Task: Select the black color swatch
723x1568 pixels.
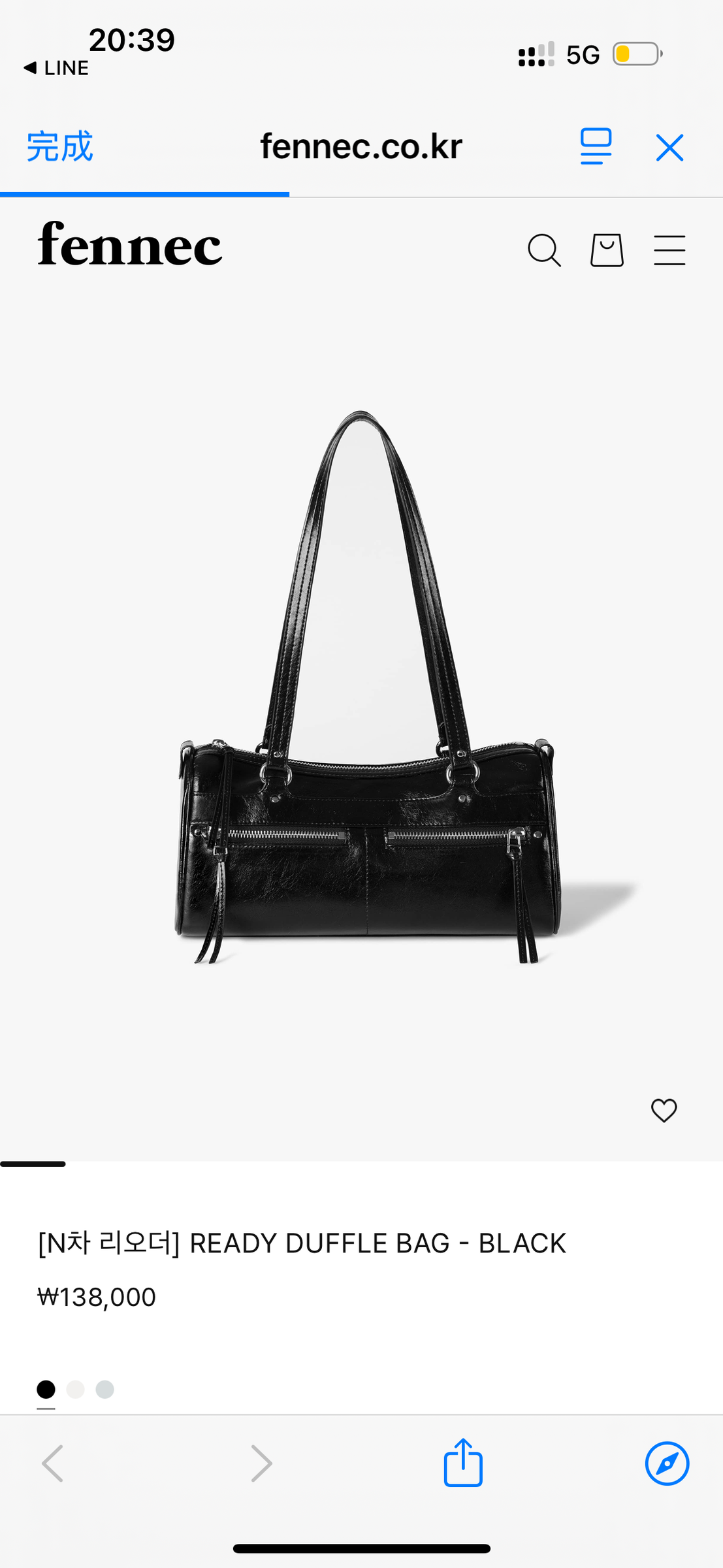Action: point(46,1390)
